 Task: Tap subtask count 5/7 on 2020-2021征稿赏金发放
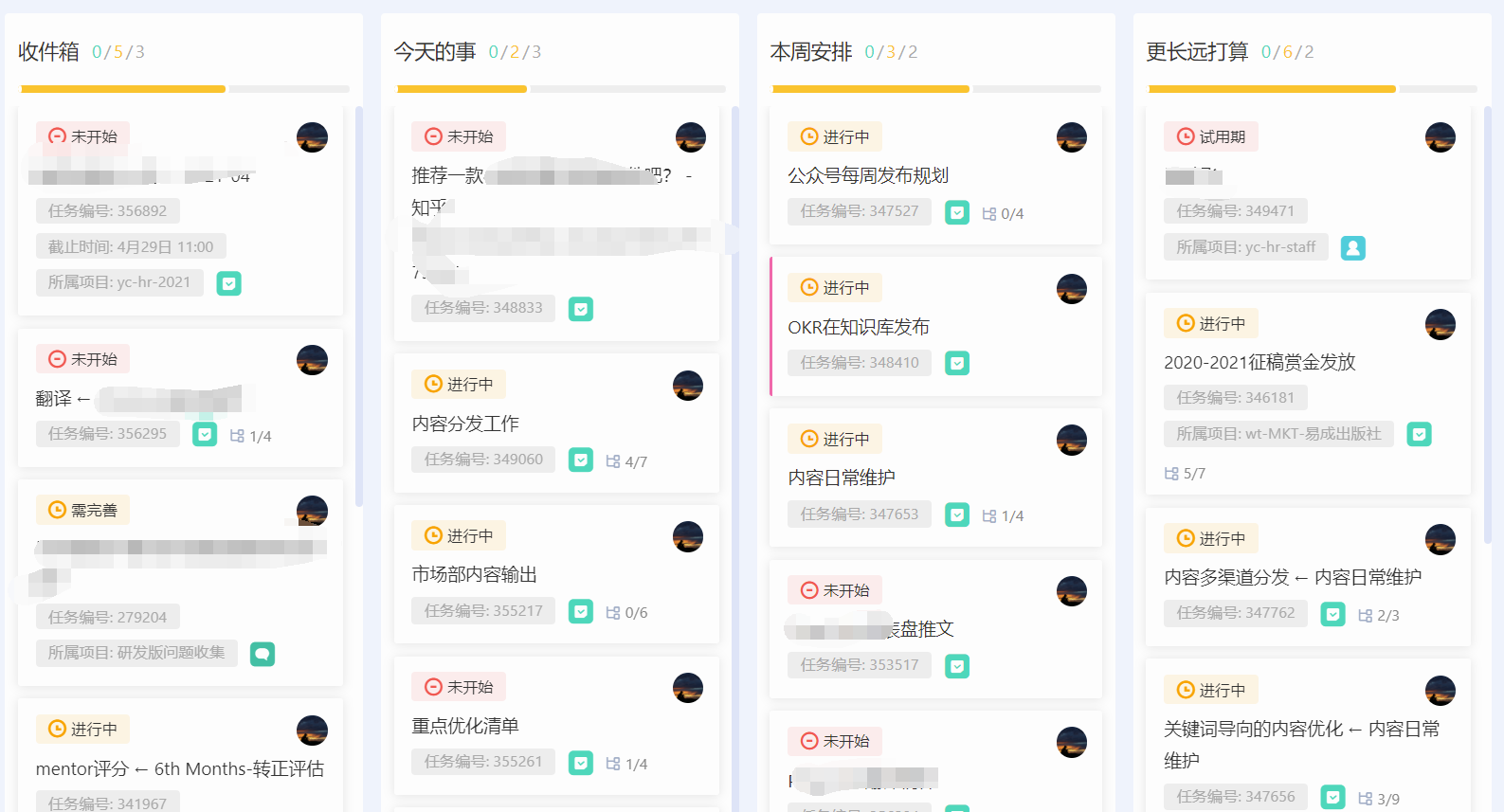1186,474
